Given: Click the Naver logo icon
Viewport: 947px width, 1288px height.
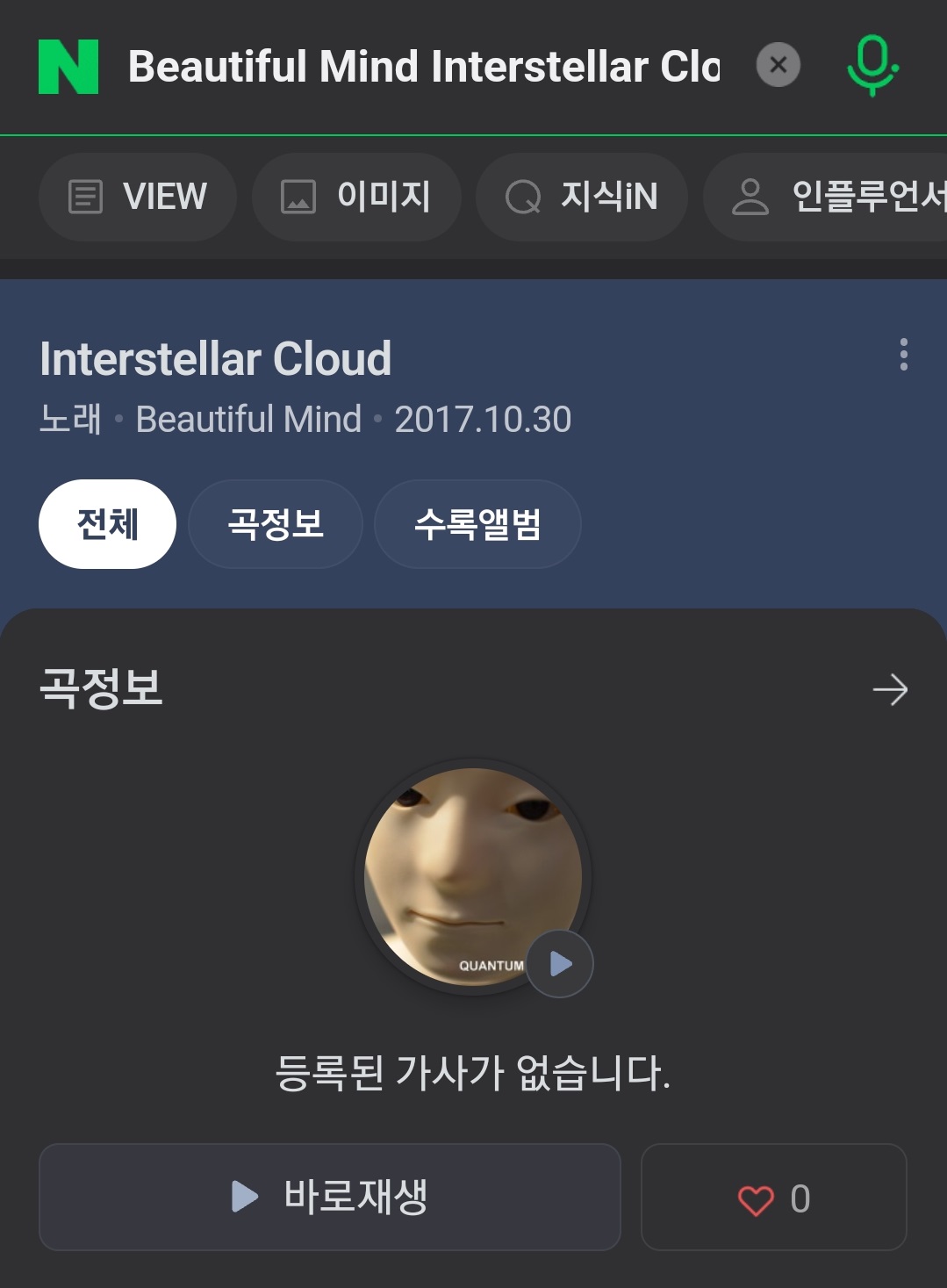Looking at the screenshot, I should click(x=63, y=65).
